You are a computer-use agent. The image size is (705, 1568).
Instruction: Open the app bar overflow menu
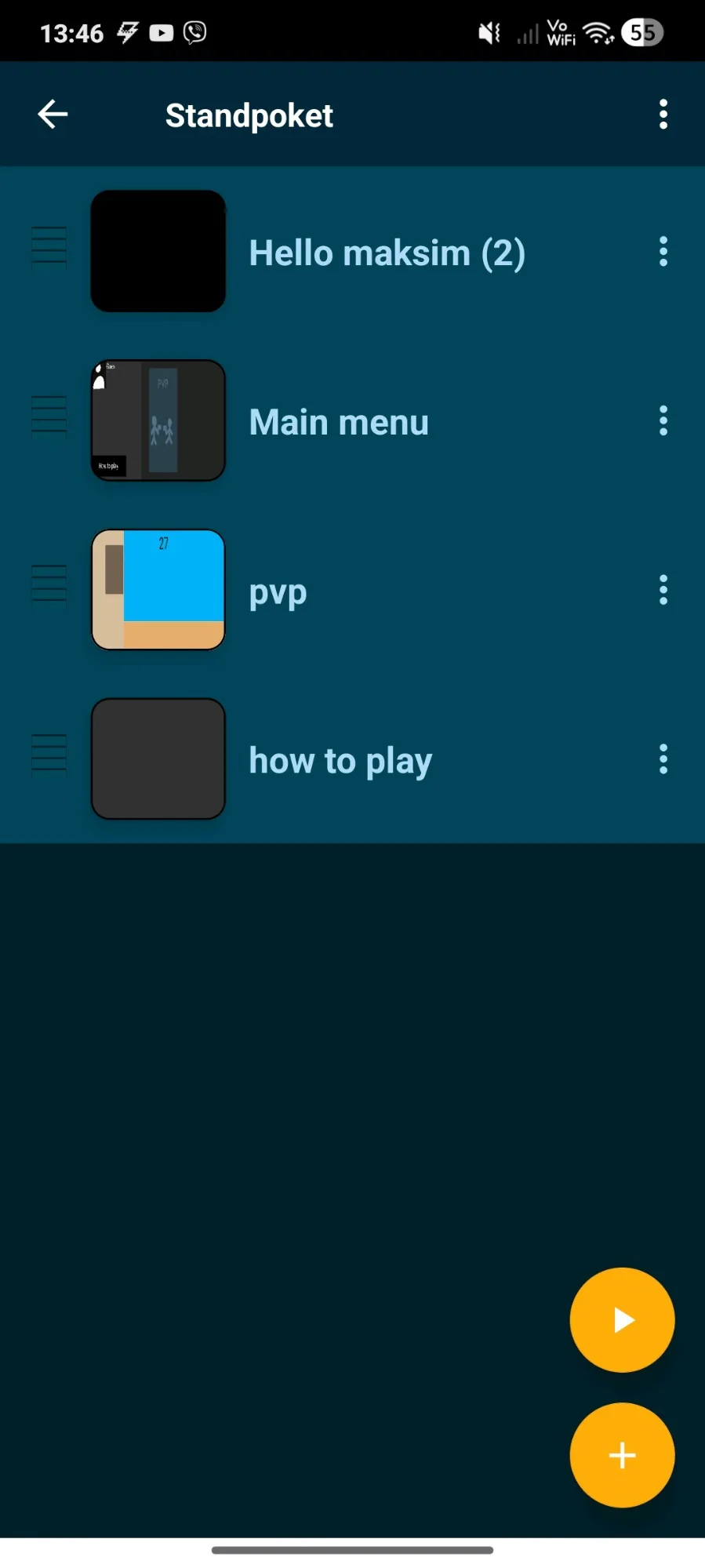[x=663, y=115]
